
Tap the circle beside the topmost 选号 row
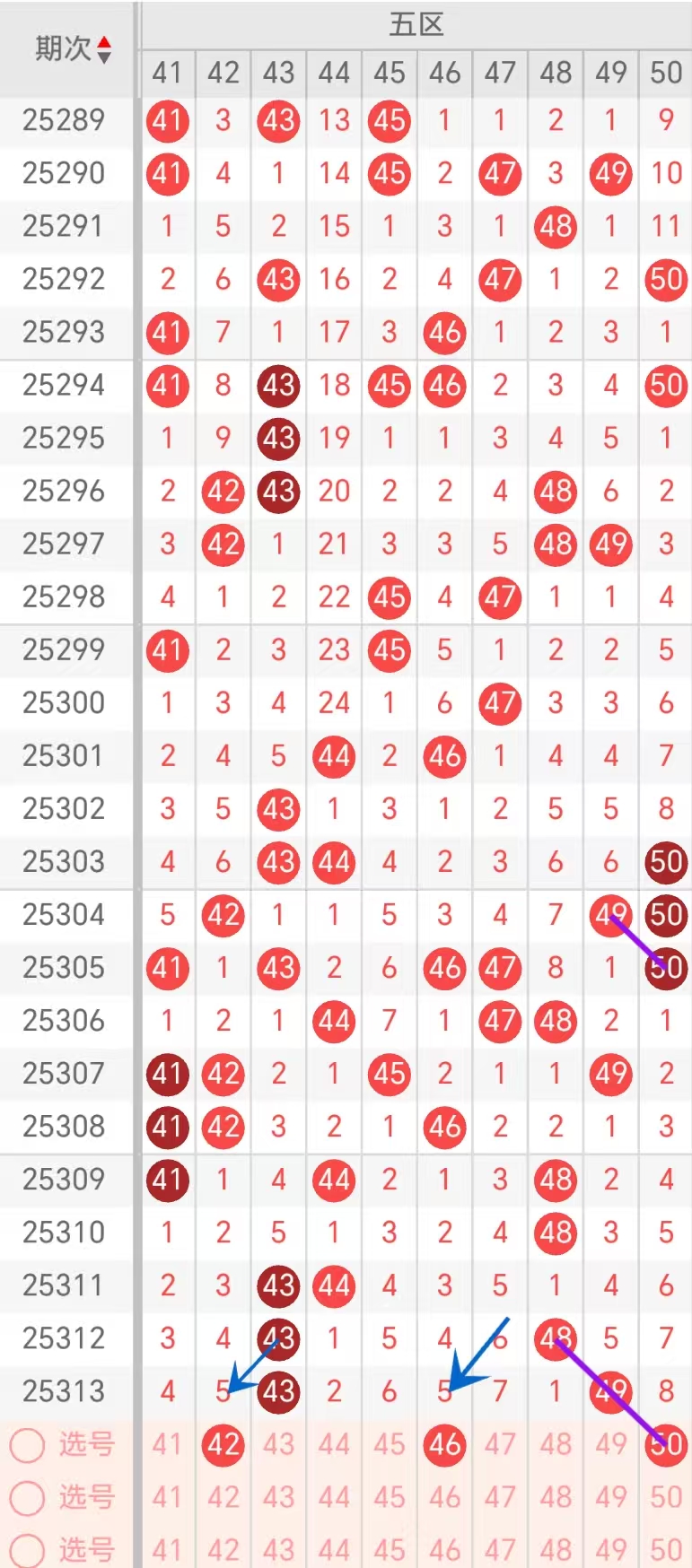click(27, 1445)
